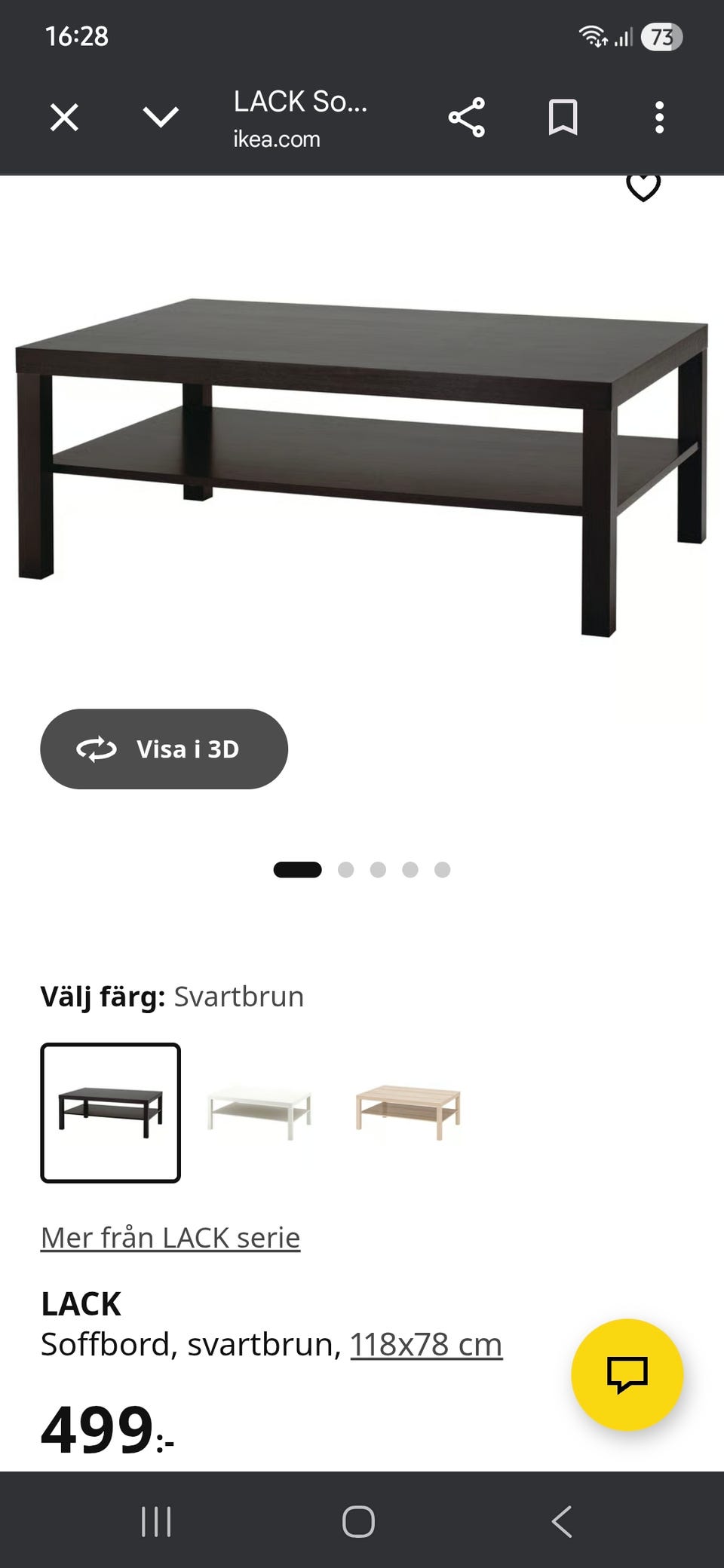Tap the LACK So... page title
Image resolution: width=724 pixels, height=1568 pixels.
300,103
